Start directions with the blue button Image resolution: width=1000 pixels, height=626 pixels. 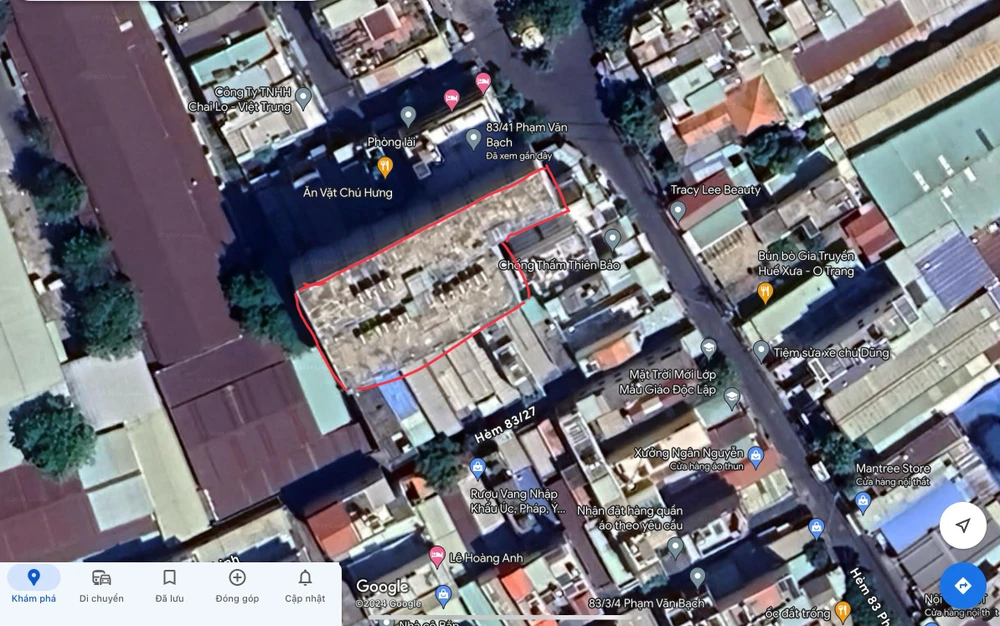[962, 586]
